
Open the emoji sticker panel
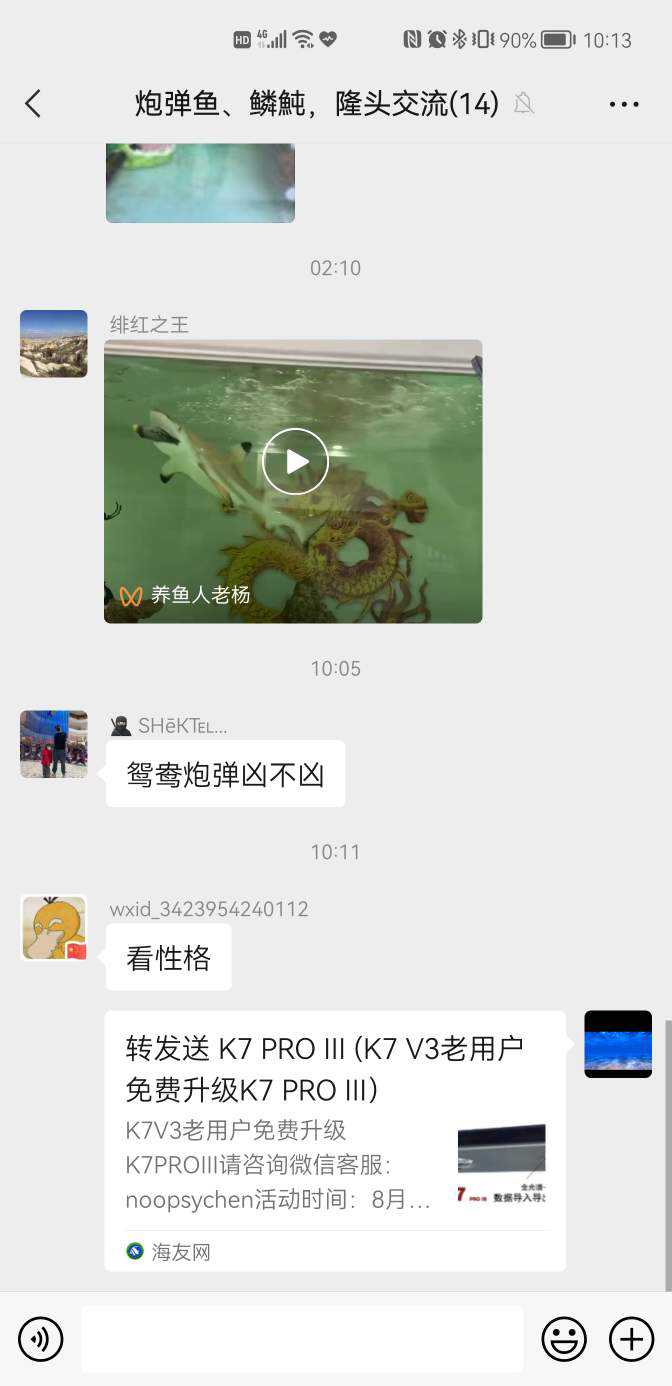564,1339
